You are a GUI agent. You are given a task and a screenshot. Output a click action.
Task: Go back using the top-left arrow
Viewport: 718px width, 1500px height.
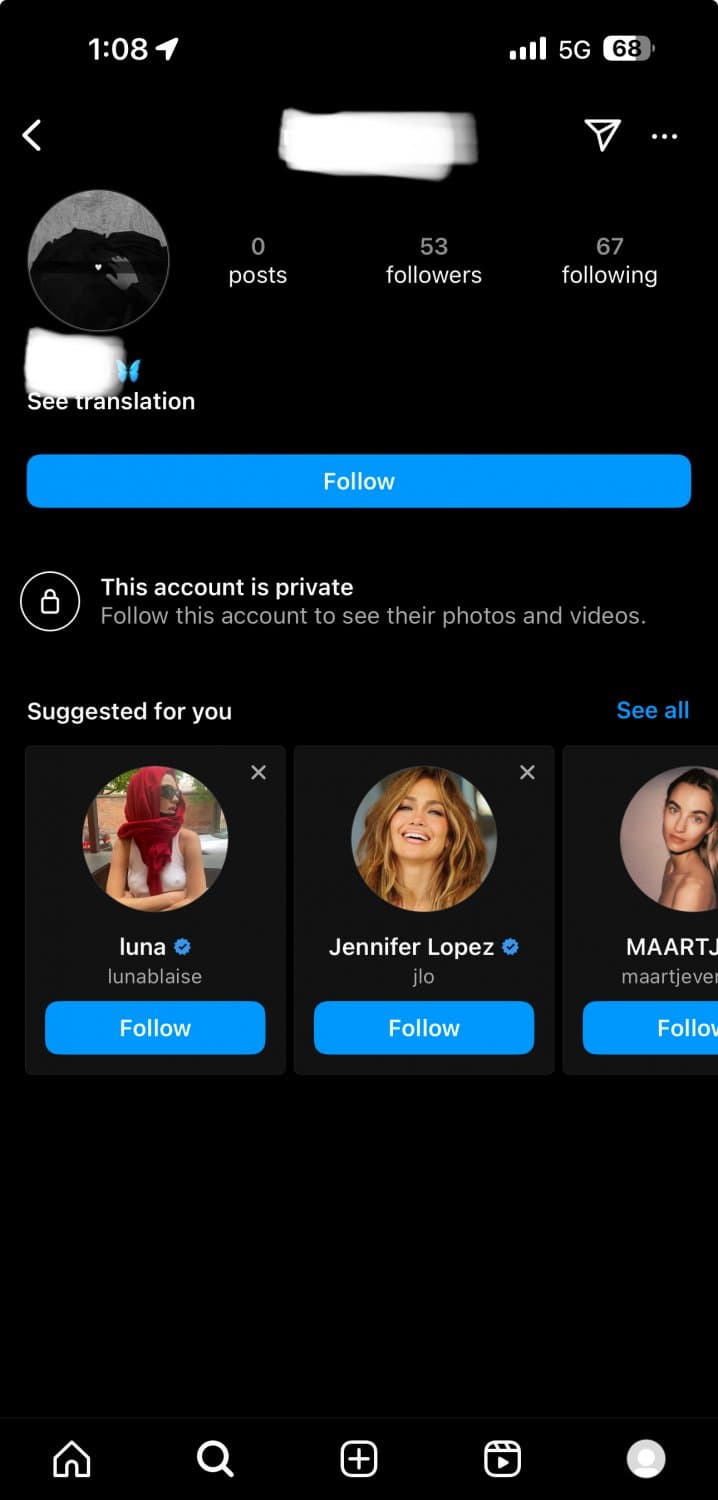(33, 135)
